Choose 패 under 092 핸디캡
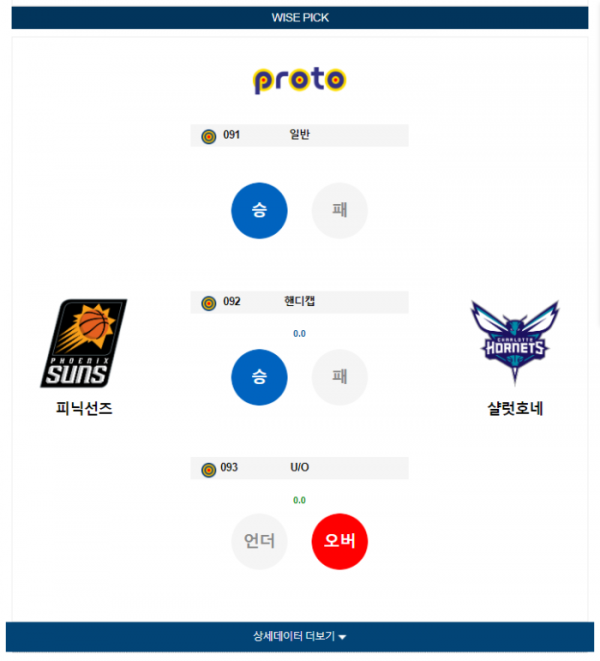The height and width of the screenshot is (661, 600). tap(340, 377)
